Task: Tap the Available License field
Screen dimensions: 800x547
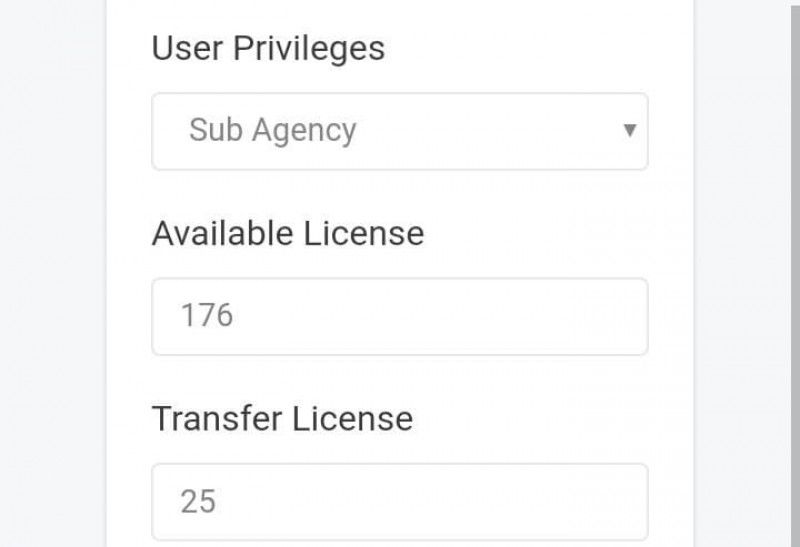Action: [x=399, y=316]
